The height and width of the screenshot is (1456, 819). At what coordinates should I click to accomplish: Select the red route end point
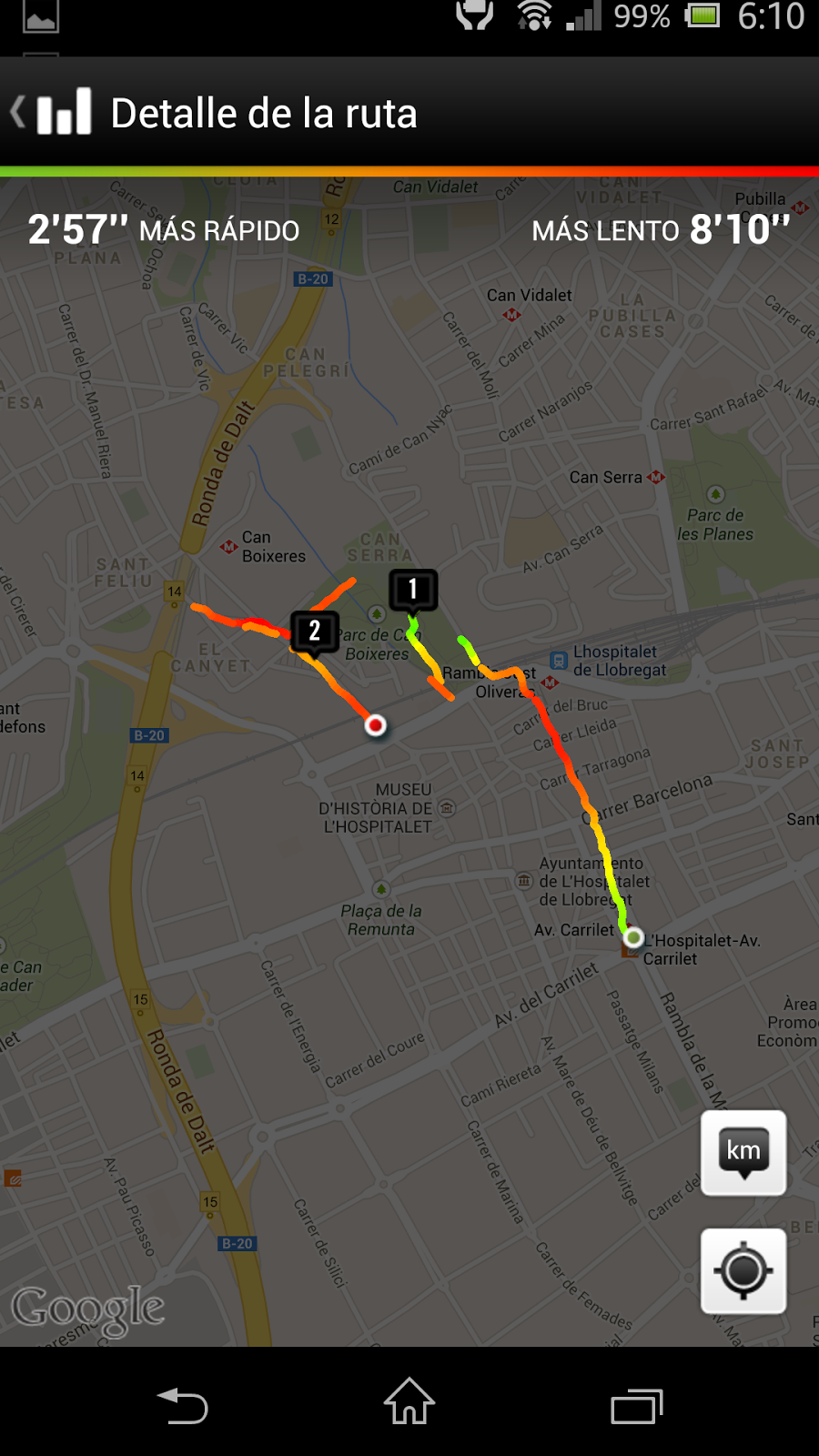375,725
